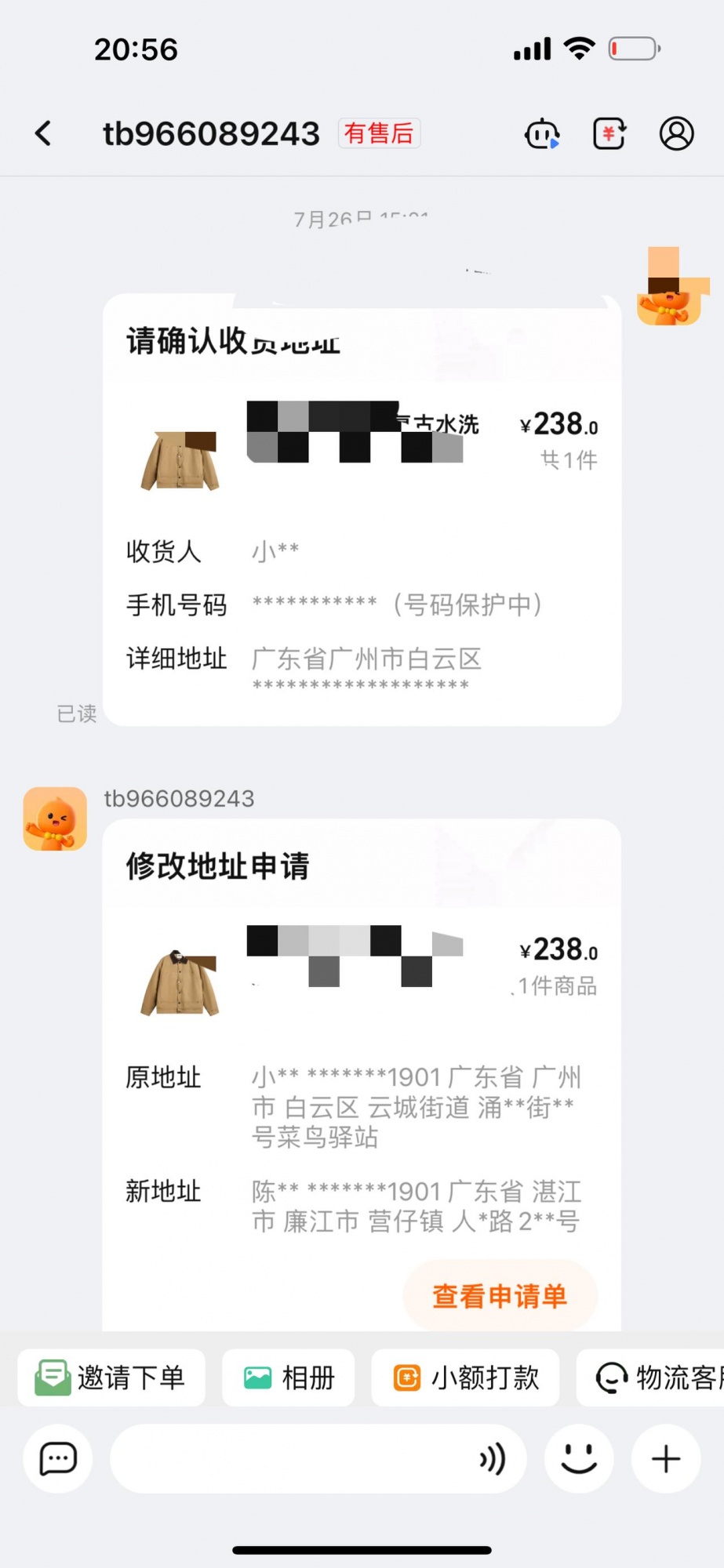The height and width of the screenshot is (1568, 724).
Task: Go back to previous screen
Action: tap(44, 133)
